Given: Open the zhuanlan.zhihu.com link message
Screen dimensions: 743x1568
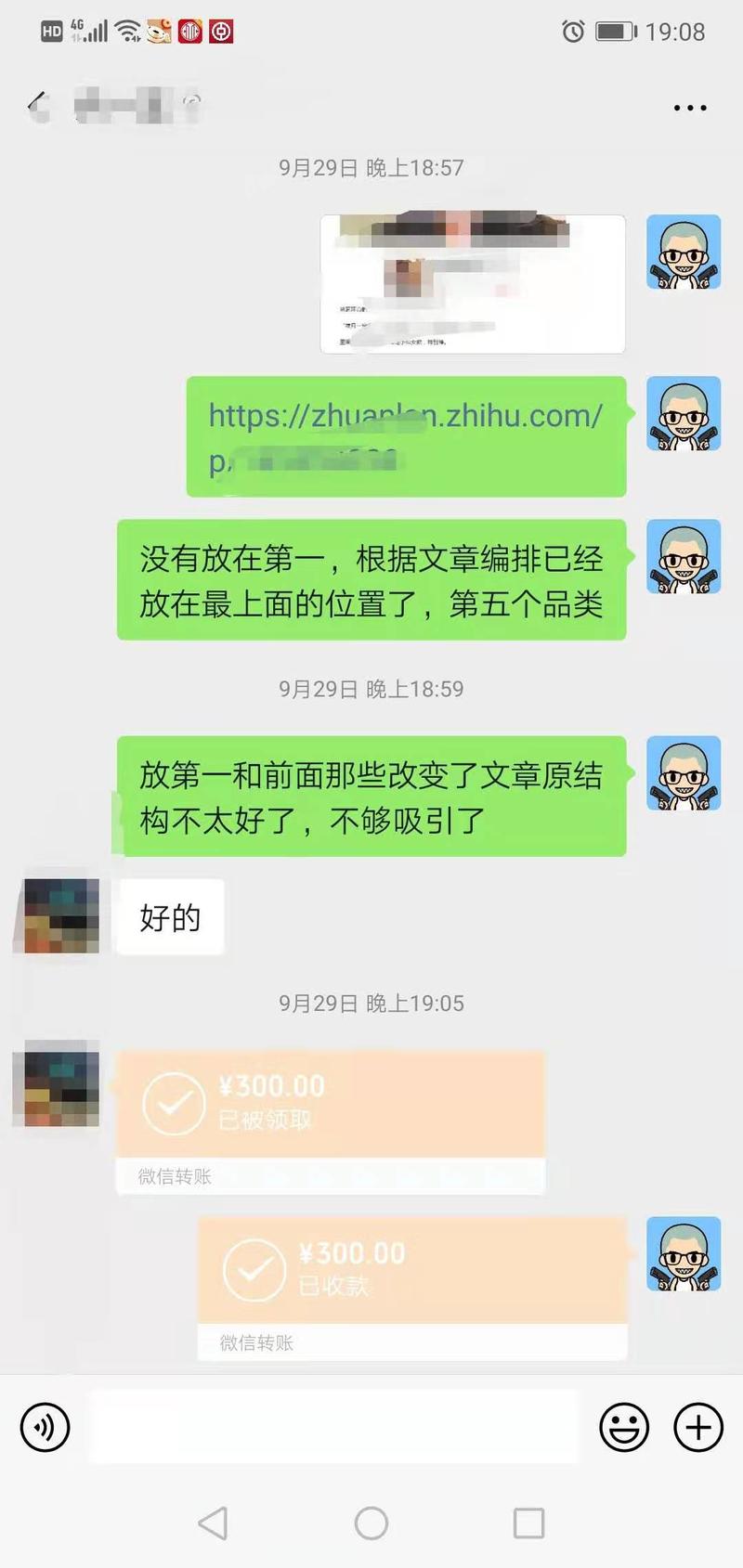Looking at the screenshot, I should coord(409,436).
